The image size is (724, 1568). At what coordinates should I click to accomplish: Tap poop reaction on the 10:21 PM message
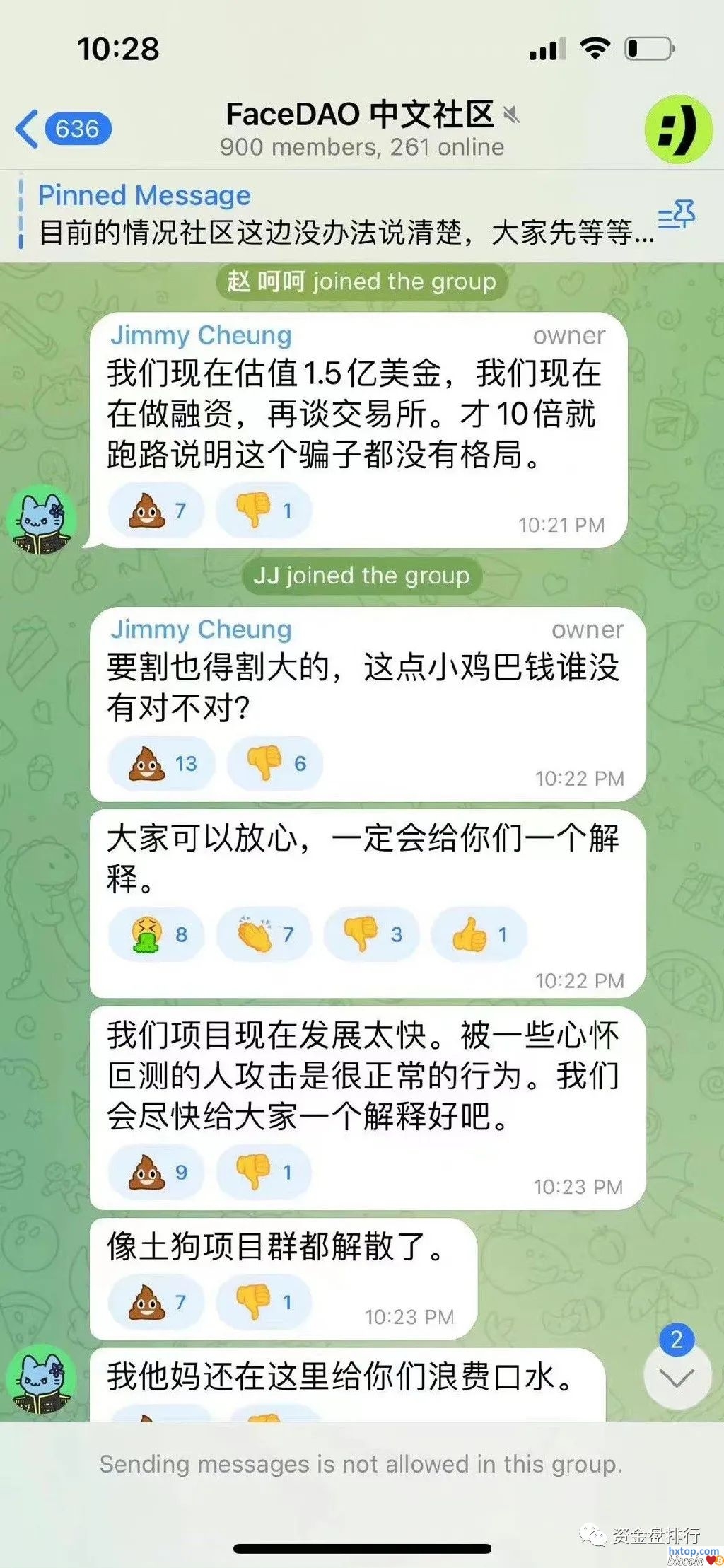click(x=157, y=510)
